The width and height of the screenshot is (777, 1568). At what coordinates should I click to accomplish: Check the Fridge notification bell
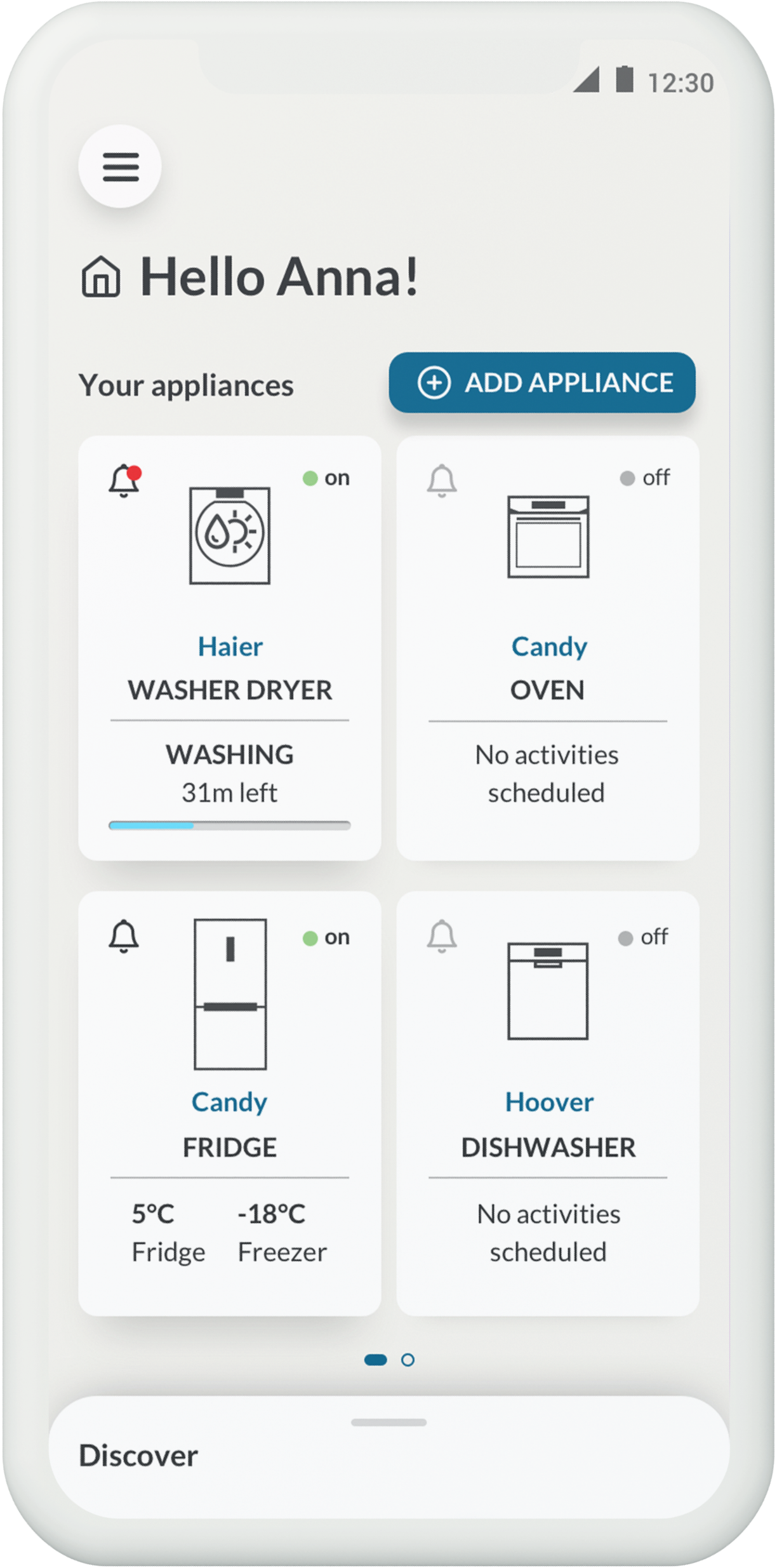click(x=124, y=936)
